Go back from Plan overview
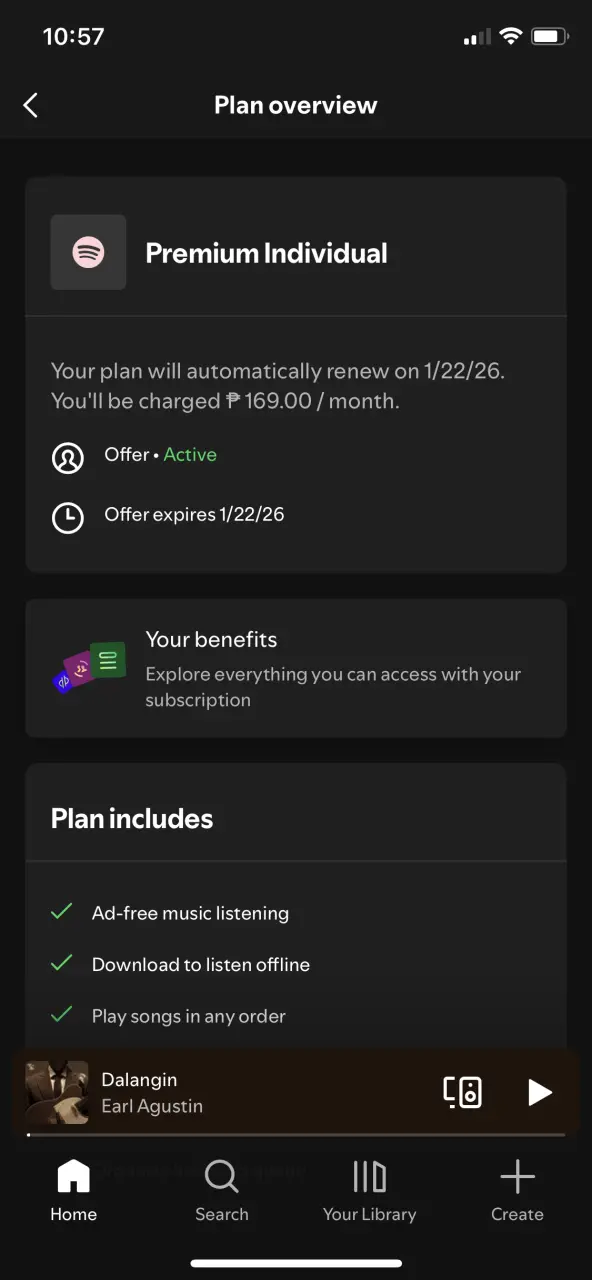The image size is (592, 1280). click(31, 105)
